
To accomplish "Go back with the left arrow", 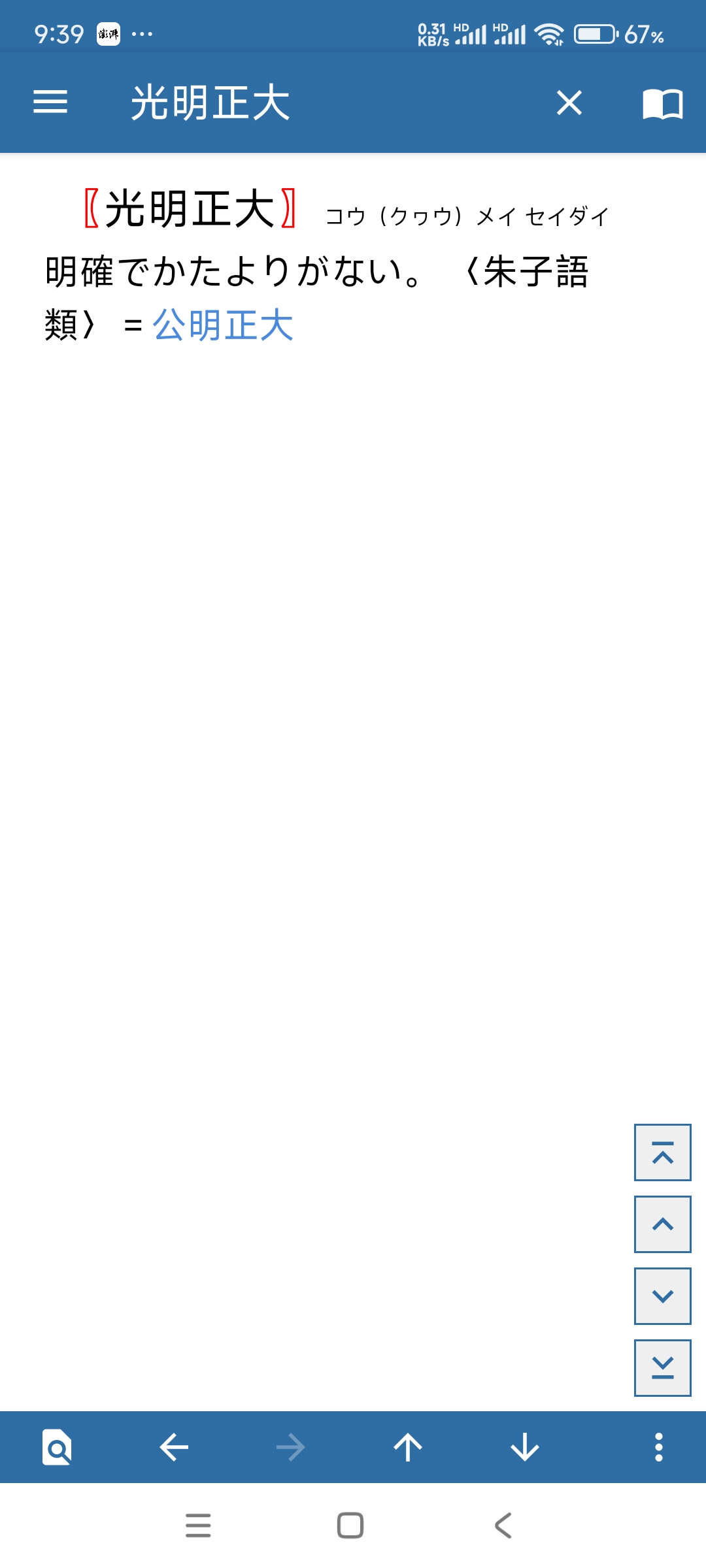I will point(174,1447).
